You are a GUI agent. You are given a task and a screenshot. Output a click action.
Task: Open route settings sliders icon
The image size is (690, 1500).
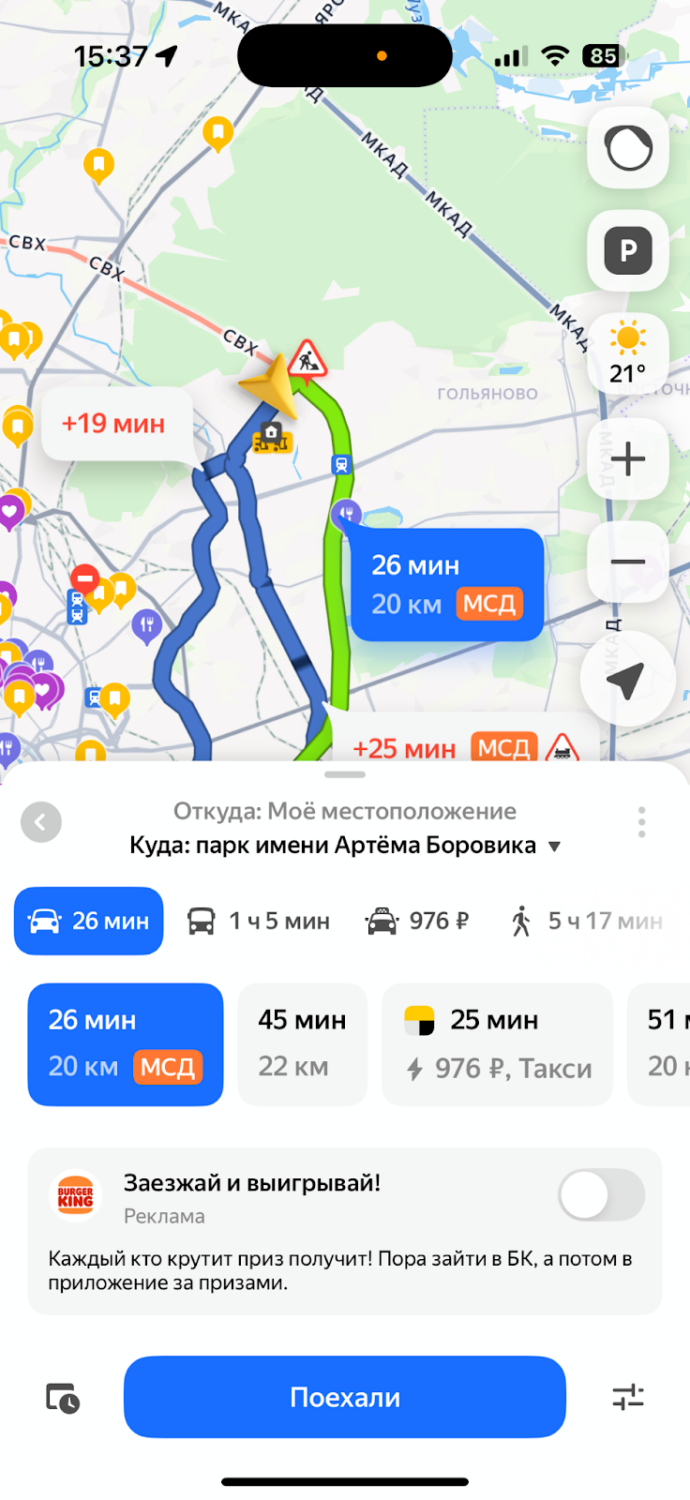(628, 1397)
